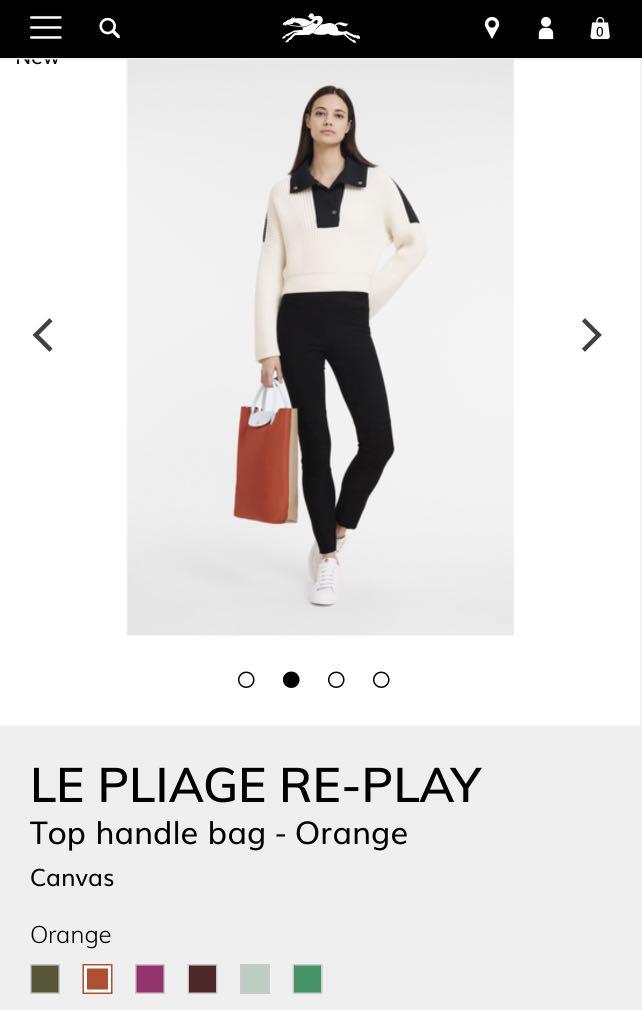Choose the magenta purple color swatch

[x=150, y=978]
